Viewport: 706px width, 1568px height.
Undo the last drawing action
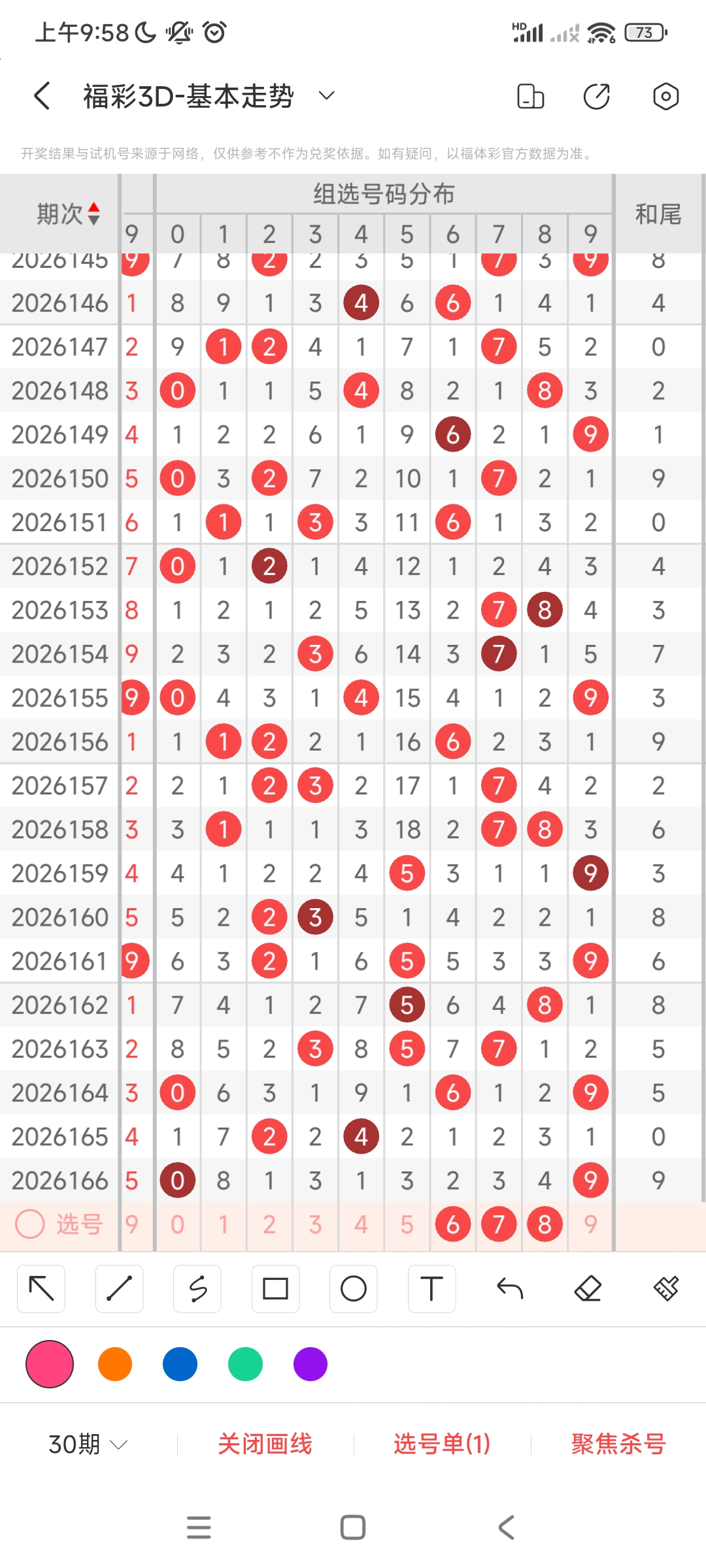tap(510, 1288)
